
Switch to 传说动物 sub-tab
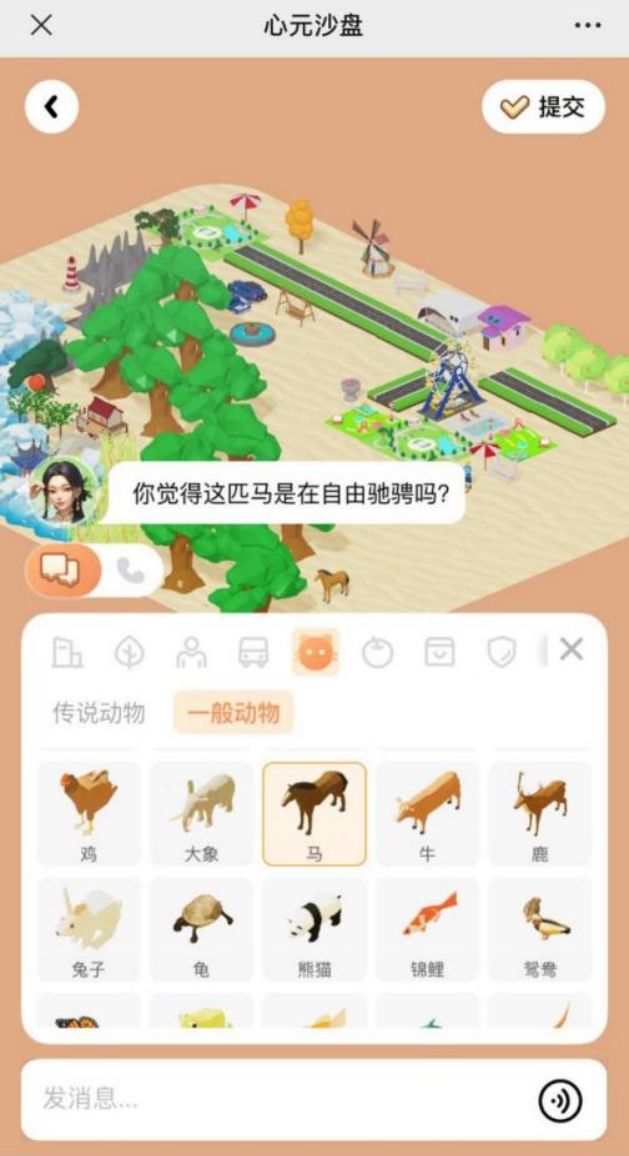coord(99,713)
